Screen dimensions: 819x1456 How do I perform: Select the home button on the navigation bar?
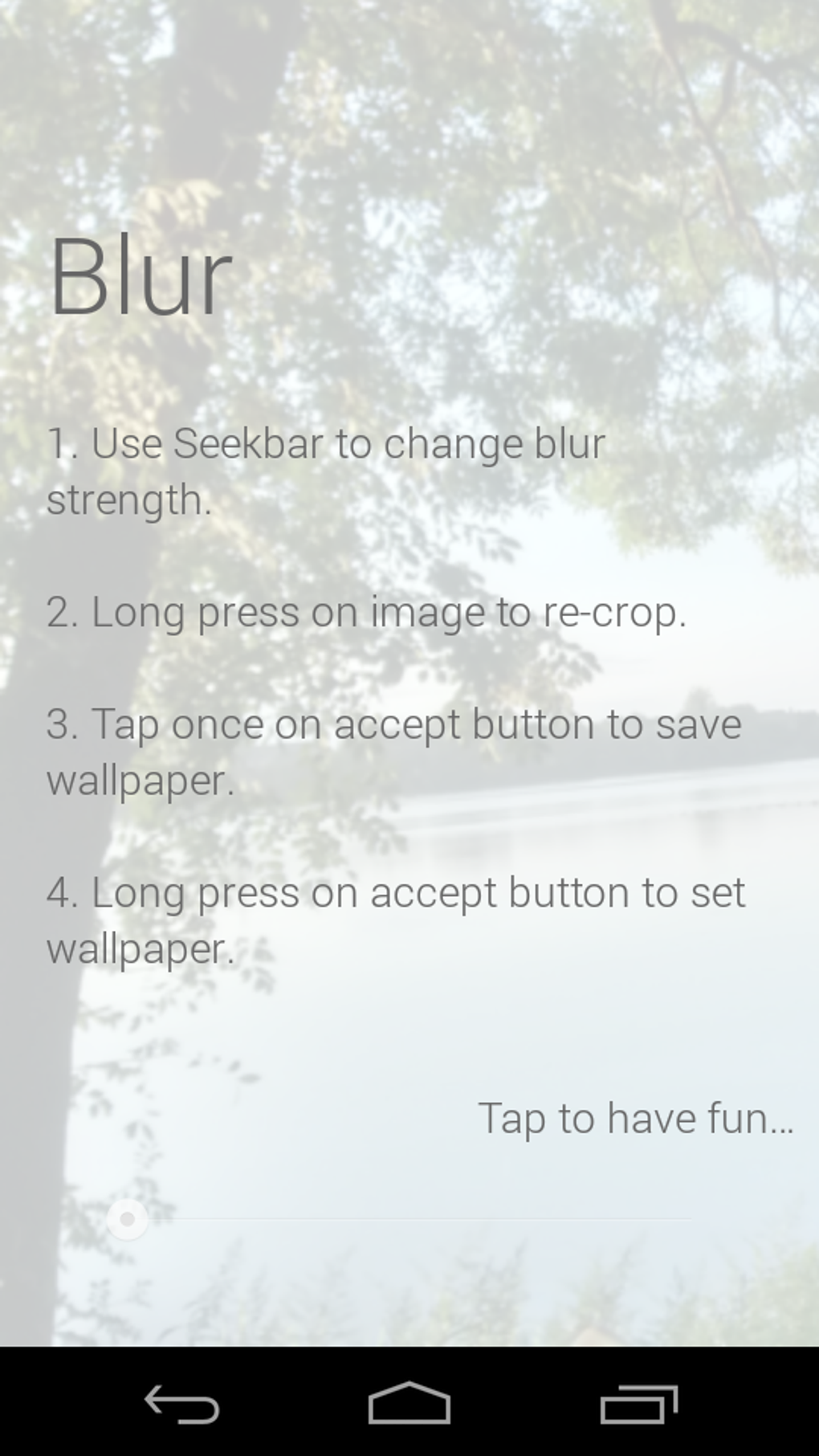(408, 1401)
